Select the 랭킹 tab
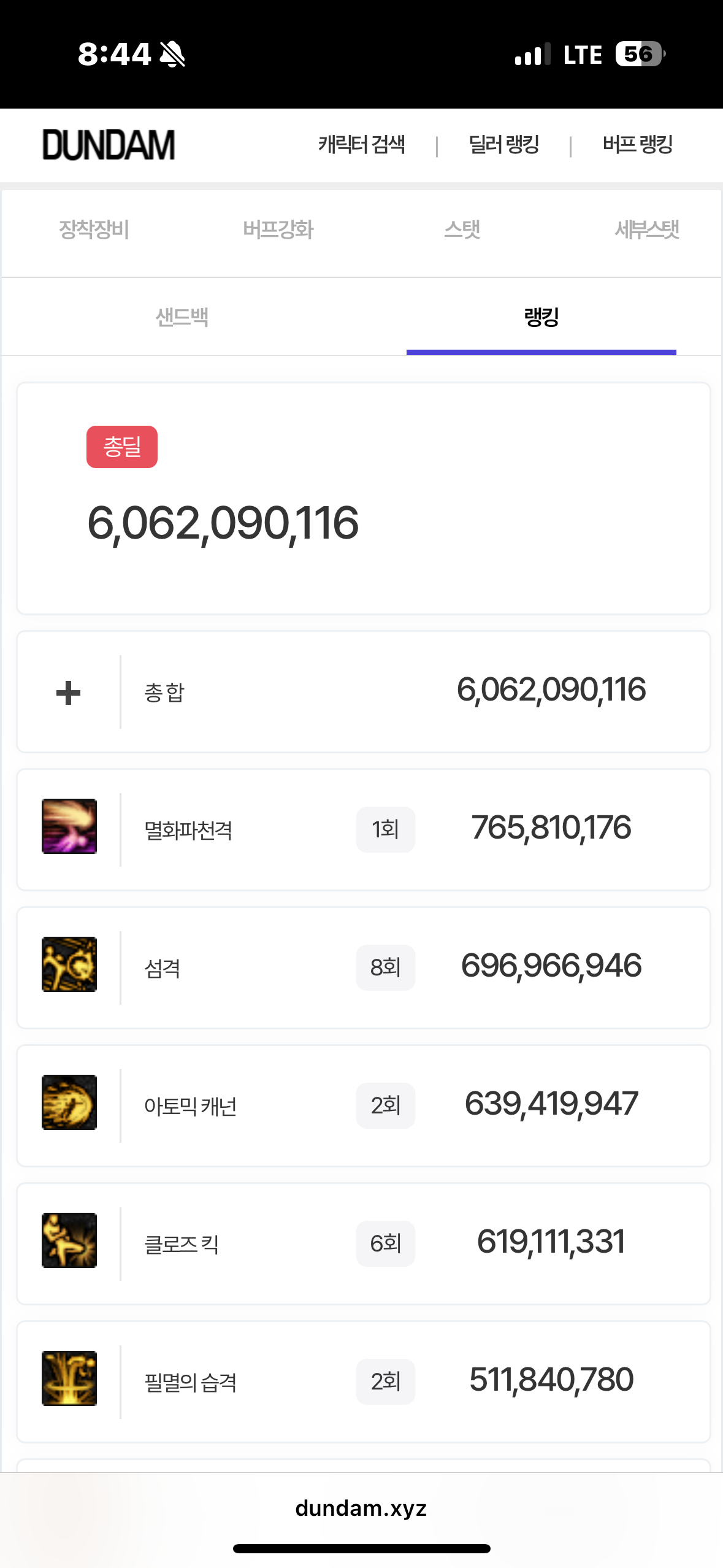The height and width of the screenshot is (1568, 723). point(541,318)
